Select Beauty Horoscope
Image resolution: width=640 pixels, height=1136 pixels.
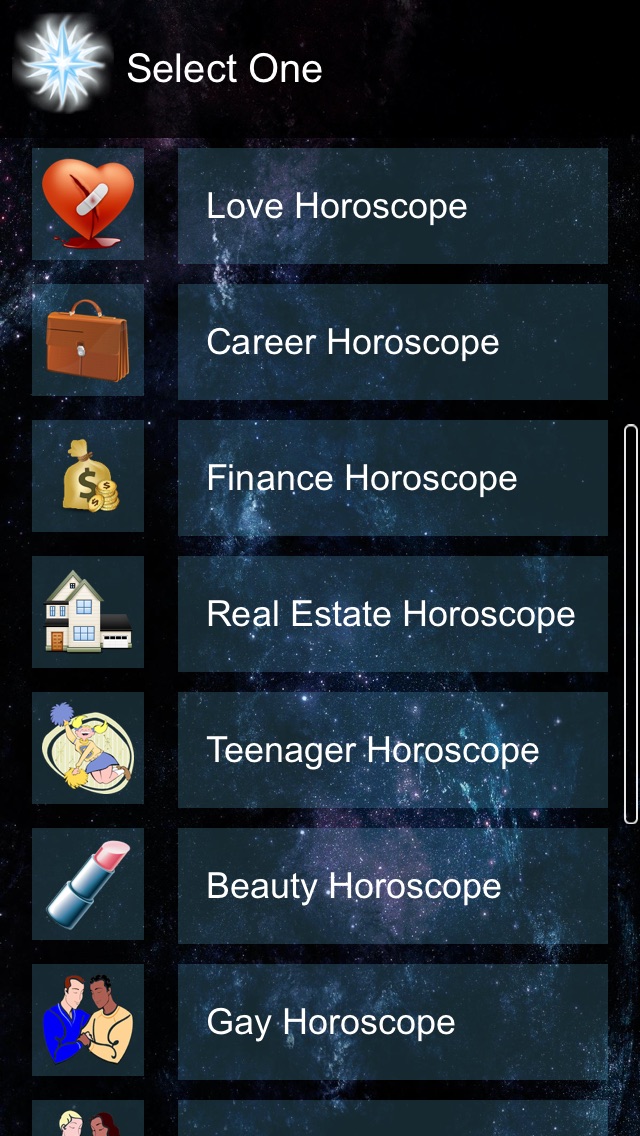coord(392,886)
